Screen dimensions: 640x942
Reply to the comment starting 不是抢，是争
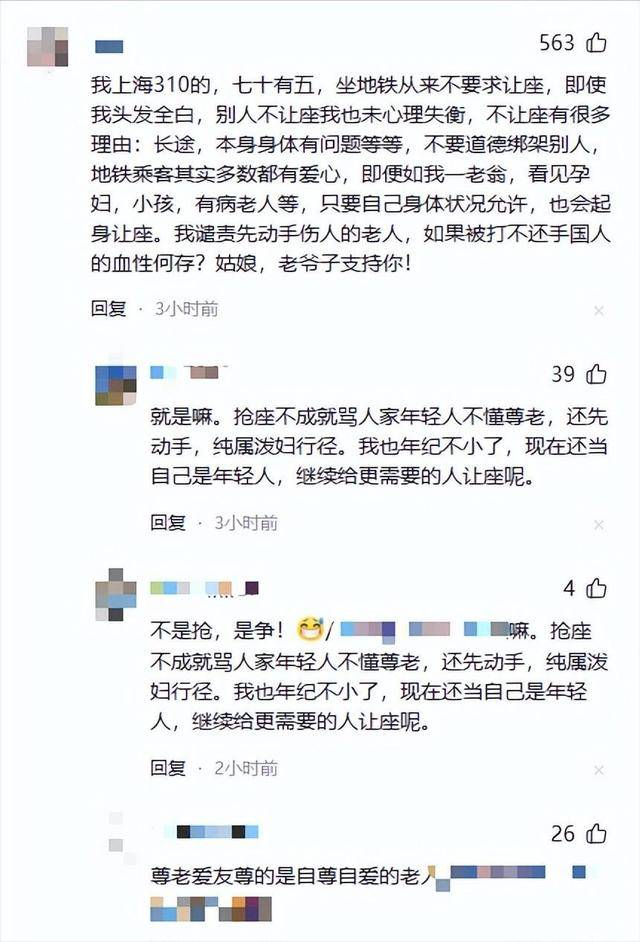[169, 768]
